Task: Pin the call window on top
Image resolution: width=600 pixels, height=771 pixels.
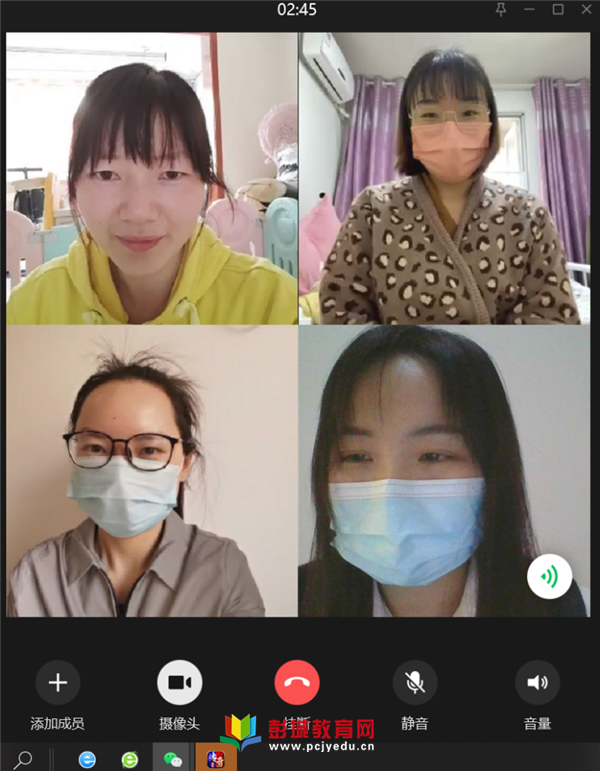Action: (502, 9)
